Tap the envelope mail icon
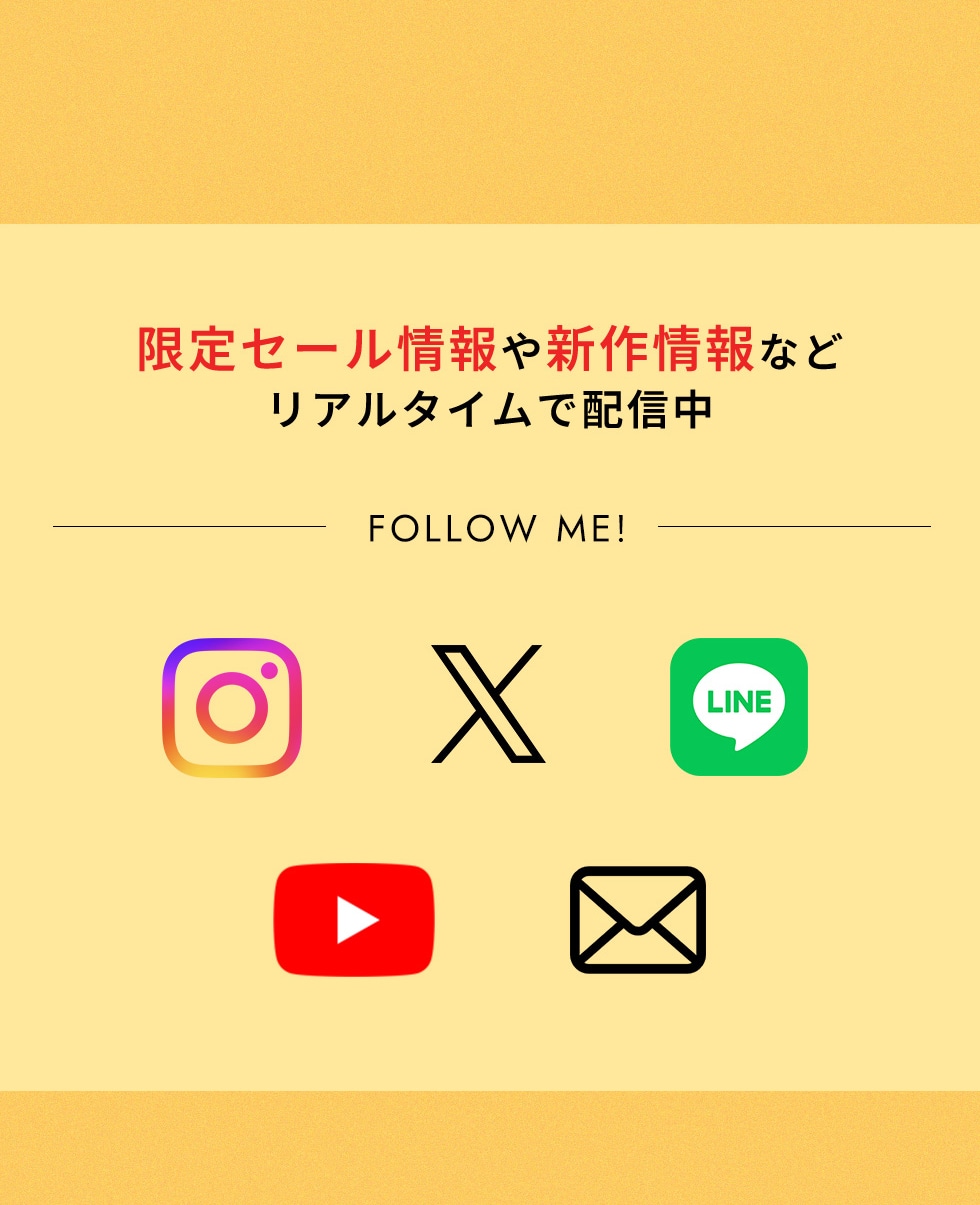 (x=638, y=919)
